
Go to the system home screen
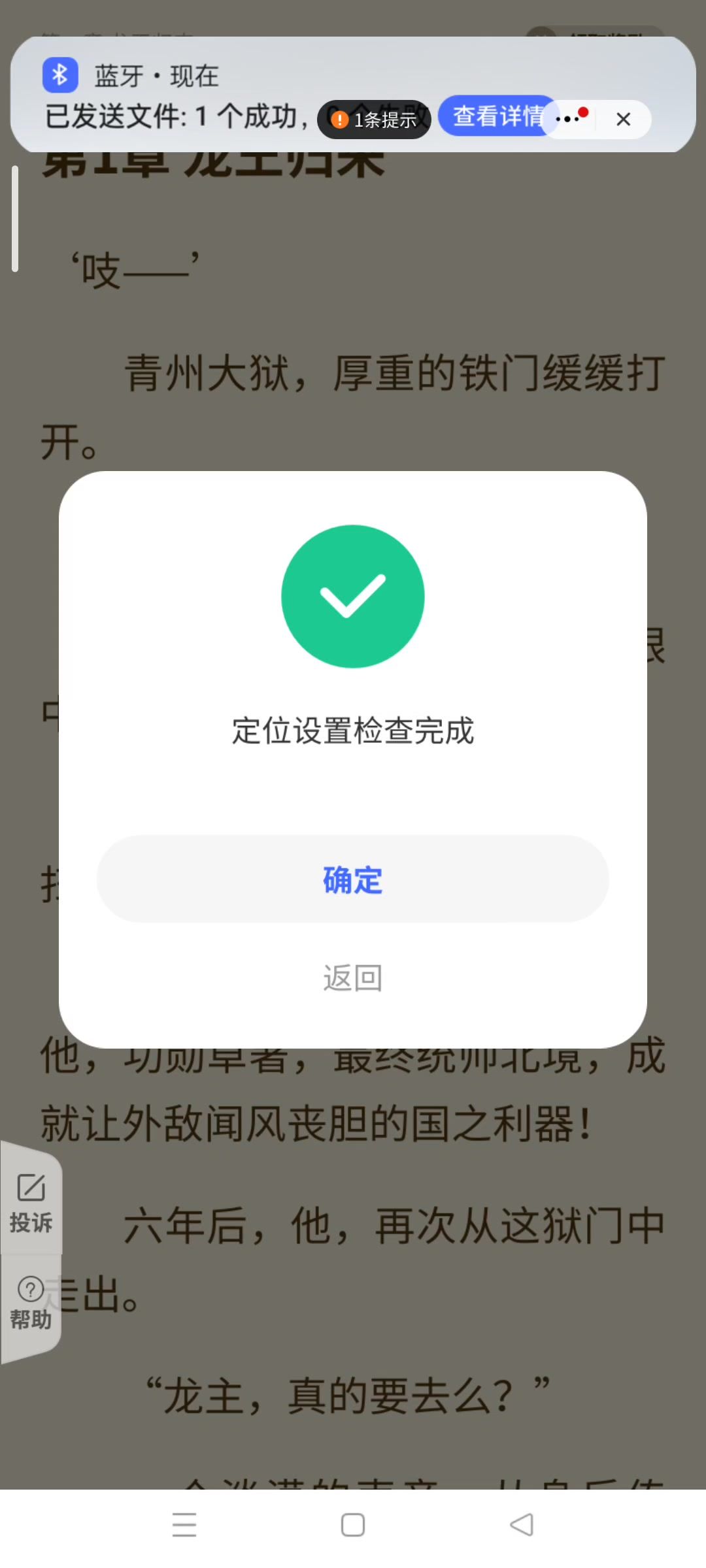pos(353,1525)
